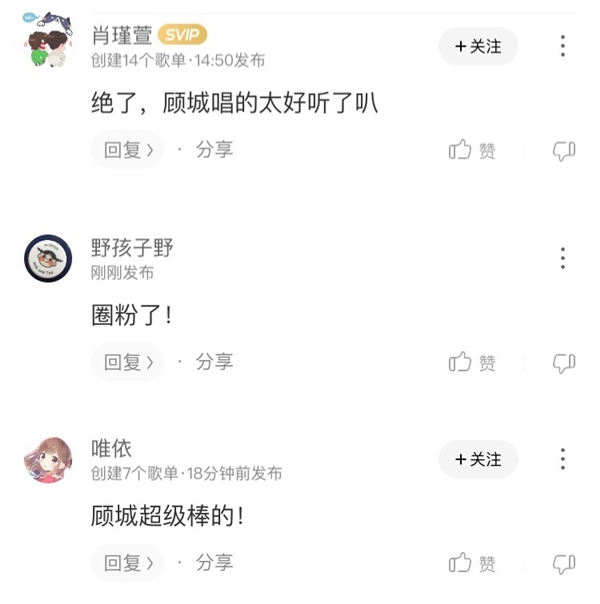Image resolution: width=600 pixels, height=604 pixels.
Task: Open 唯依's profile avatar
Action: coord(47,459)
